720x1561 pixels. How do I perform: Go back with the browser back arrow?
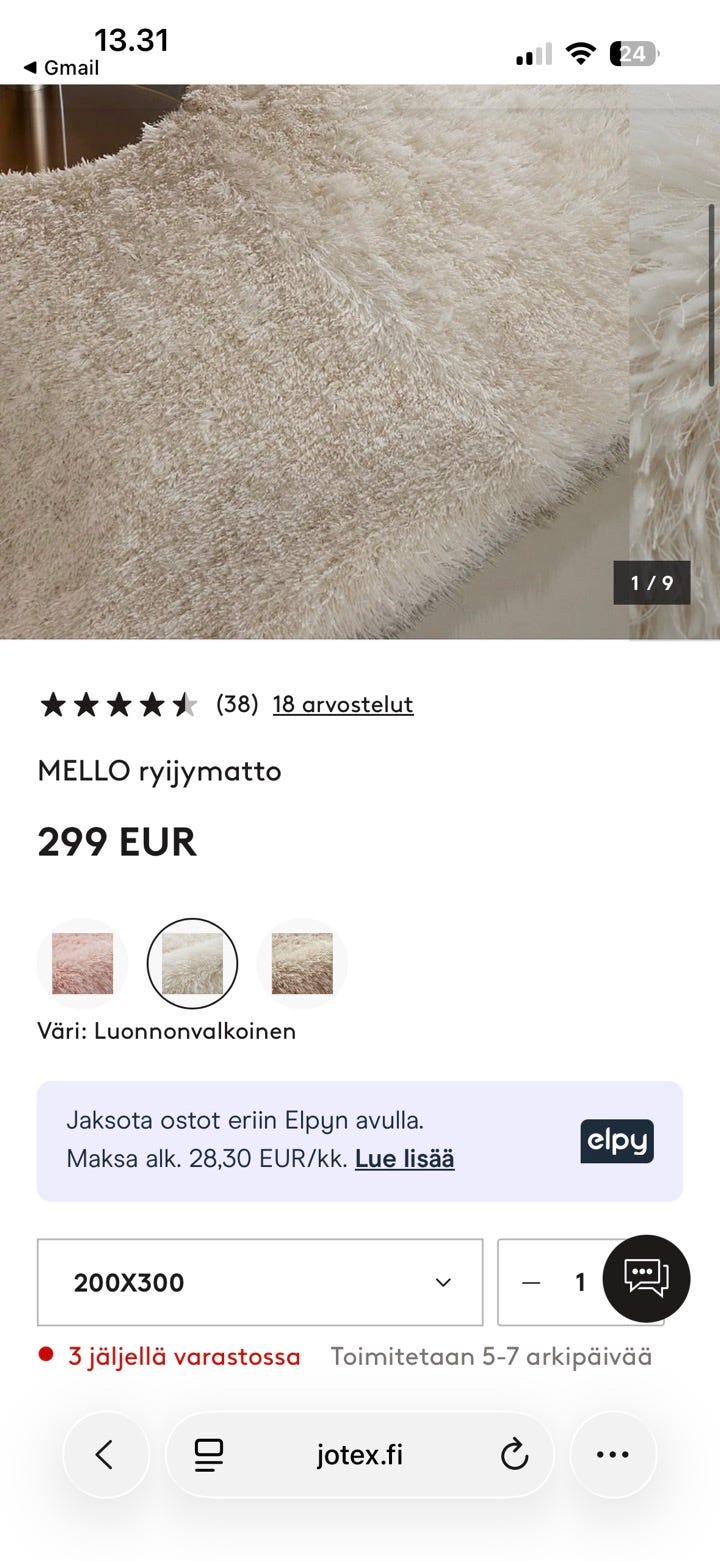pyautogui.click(x=106, y=1455)
